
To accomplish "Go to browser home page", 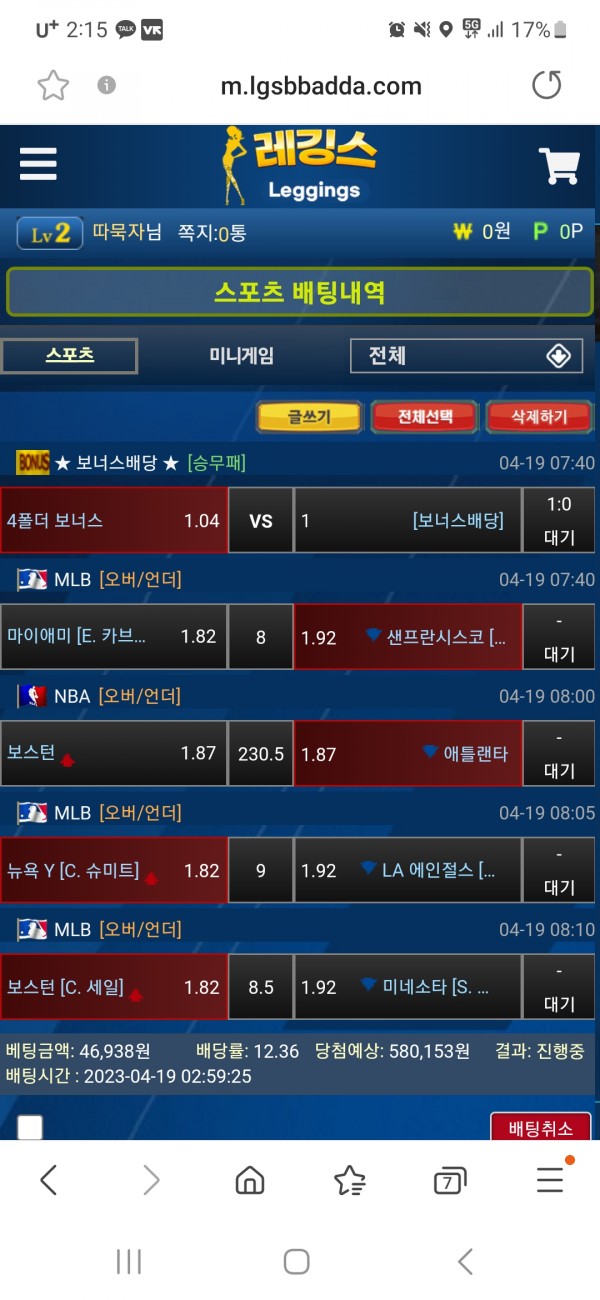I will pyautogui.click(x=250, y=1181).
